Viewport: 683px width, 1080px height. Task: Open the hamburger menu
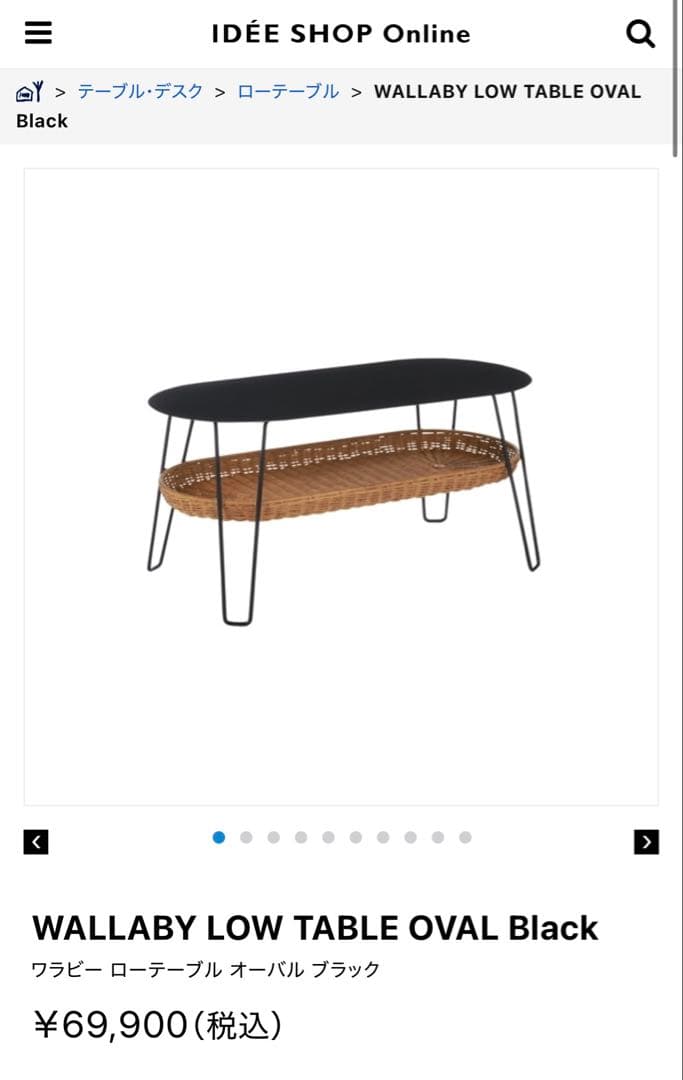[x=38, y=33]
